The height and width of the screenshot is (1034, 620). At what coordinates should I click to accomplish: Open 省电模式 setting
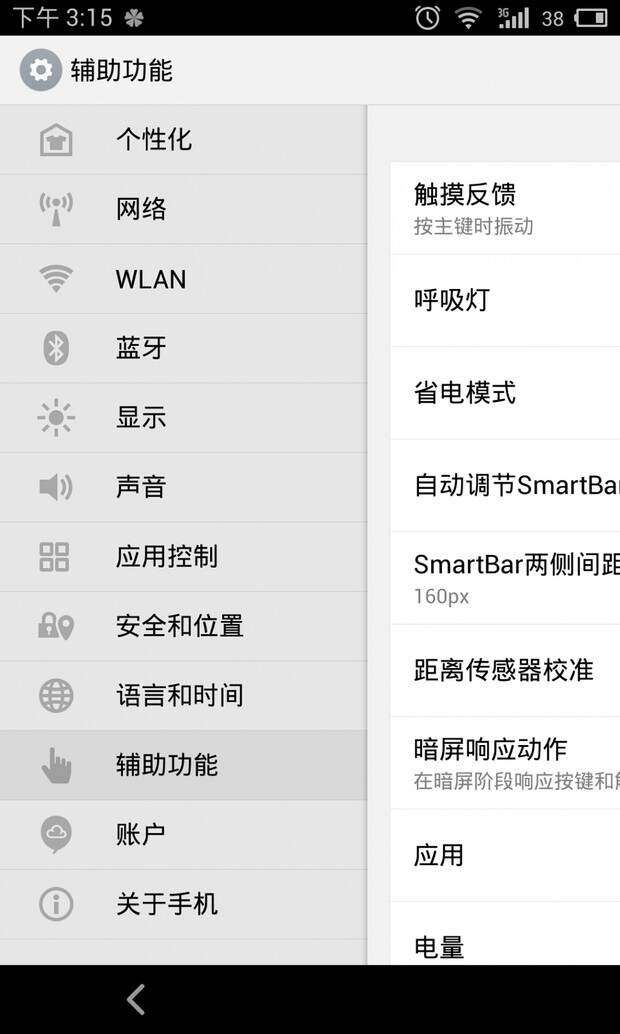pyautogui.click(x=505, y=393)
